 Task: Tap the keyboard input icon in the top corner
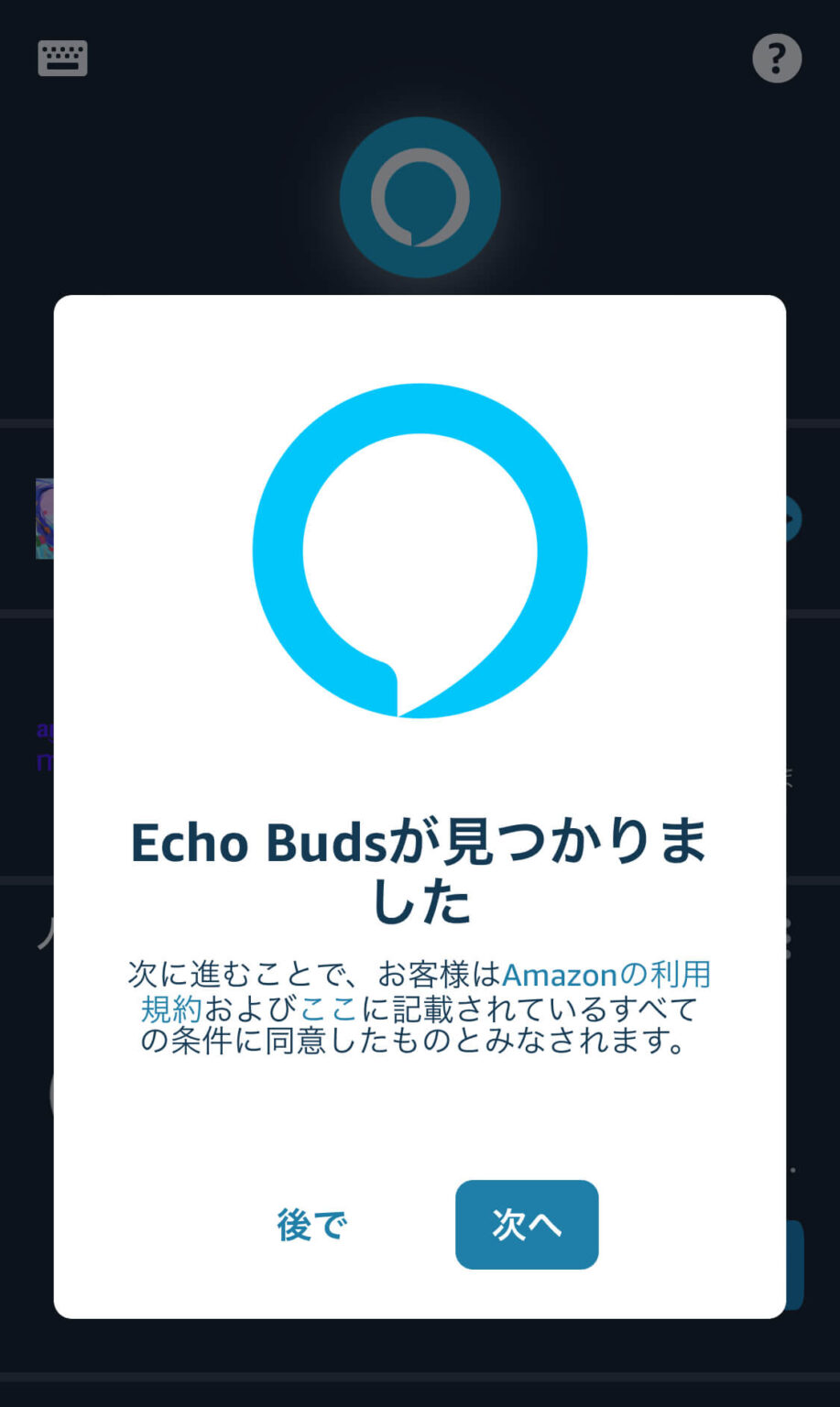tap(62, 58)
